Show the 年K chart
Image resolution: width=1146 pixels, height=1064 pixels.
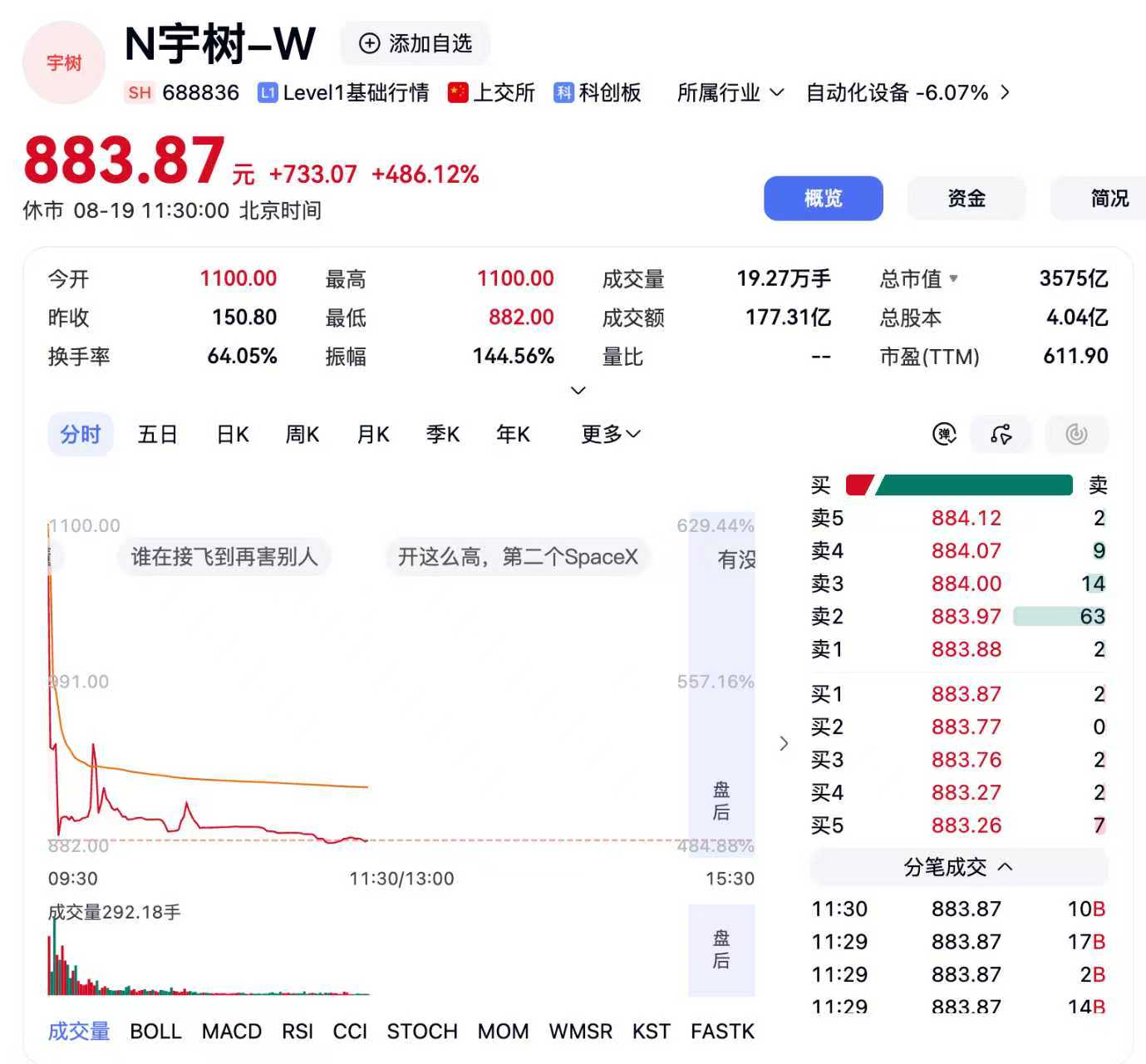click(x=513, y=435)
